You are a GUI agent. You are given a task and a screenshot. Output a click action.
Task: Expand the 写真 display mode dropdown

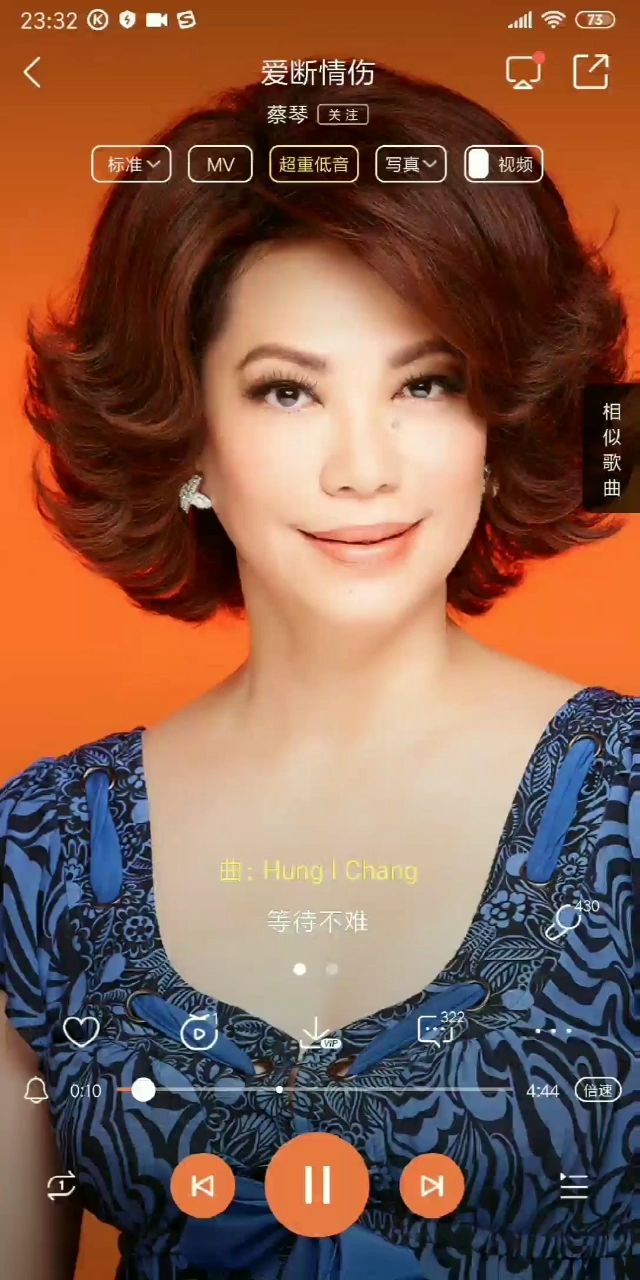[411, 165]
